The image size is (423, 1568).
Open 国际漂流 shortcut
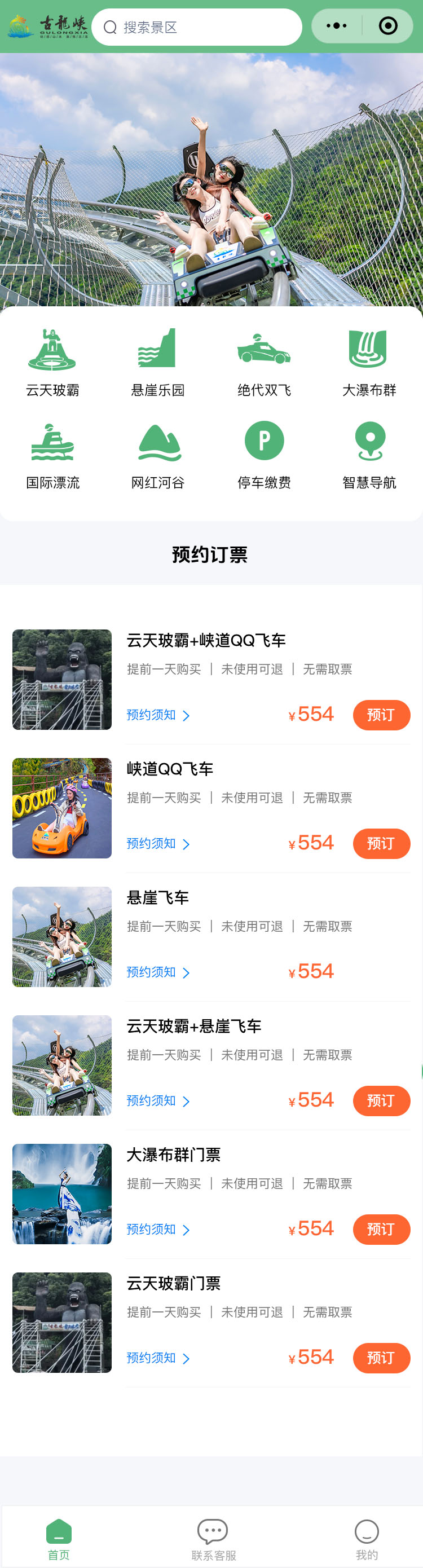point(52,456)
